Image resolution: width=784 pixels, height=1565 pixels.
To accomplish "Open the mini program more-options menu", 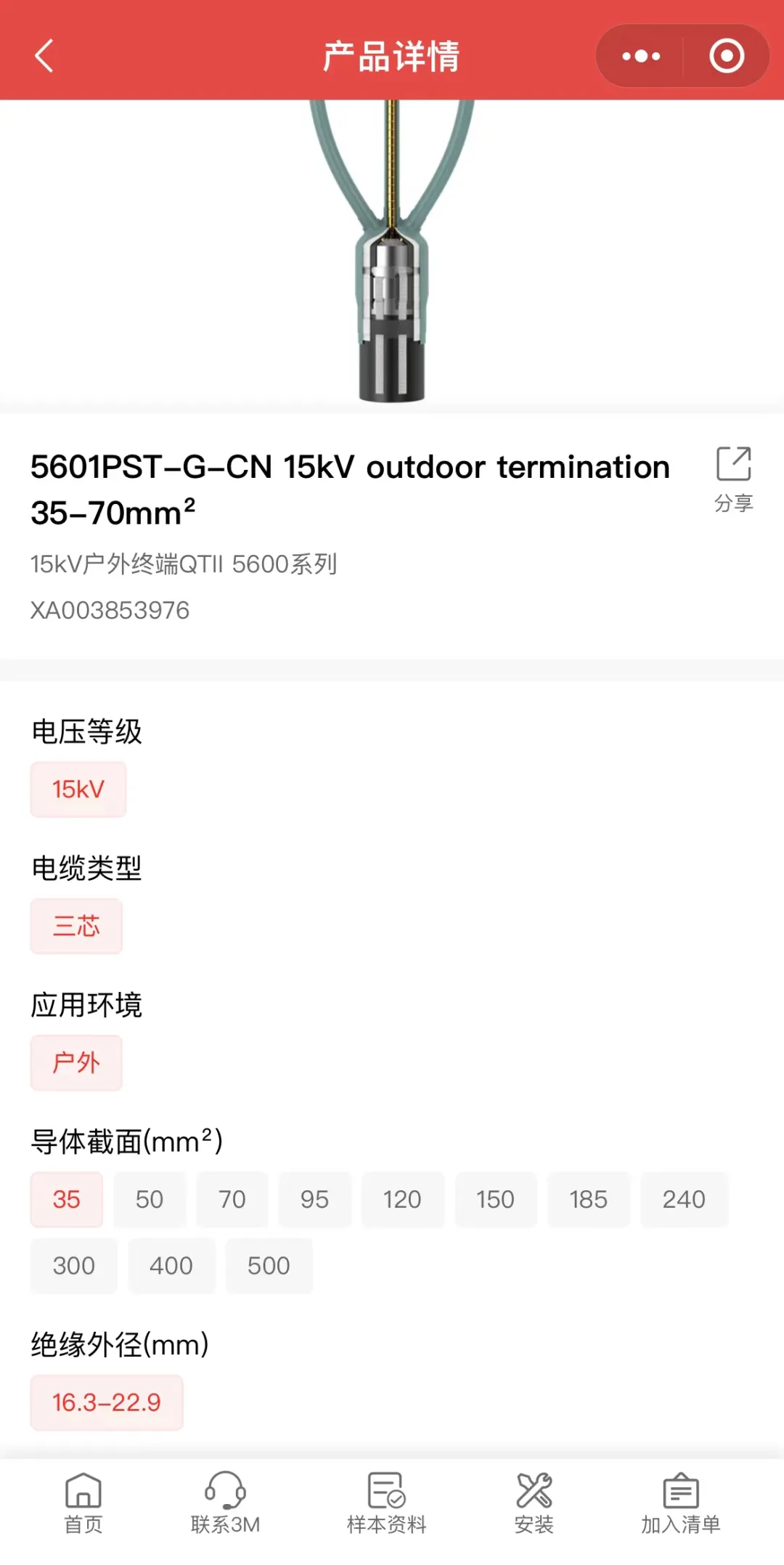I will [641, 56].
